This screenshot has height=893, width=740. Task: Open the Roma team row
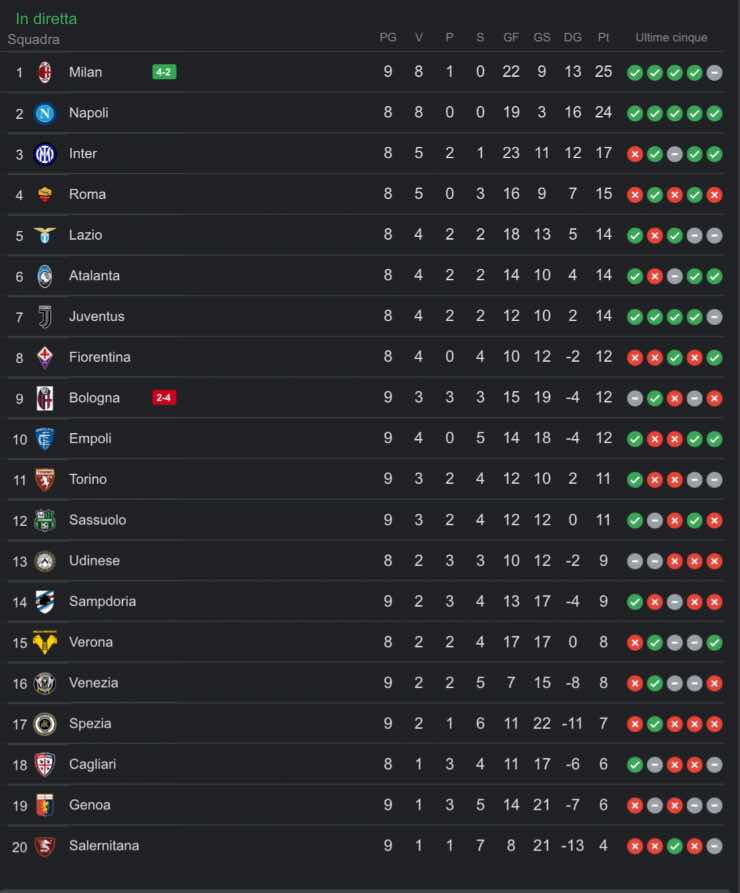pyautogui.click(x=87, y=194)
